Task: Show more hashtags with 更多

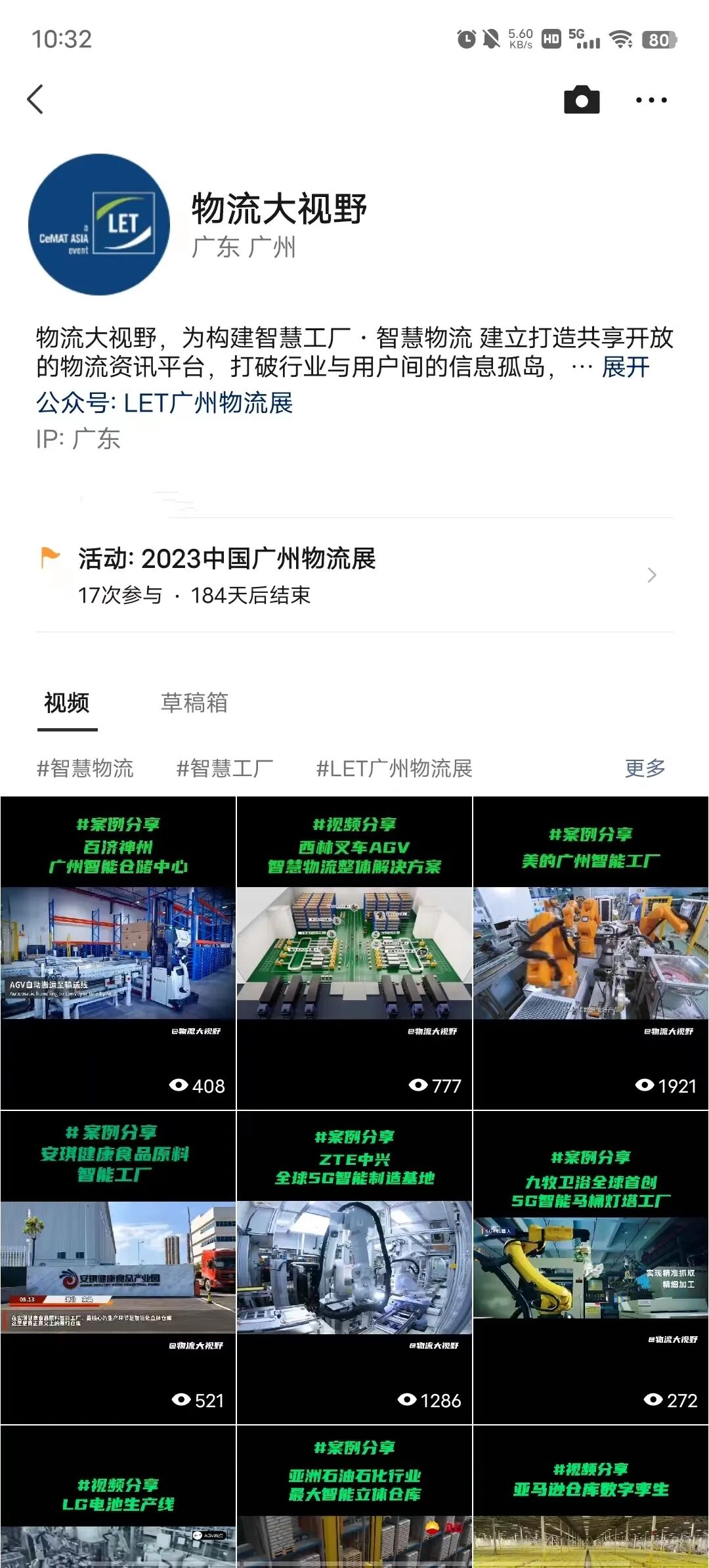Action: (645, 768)
